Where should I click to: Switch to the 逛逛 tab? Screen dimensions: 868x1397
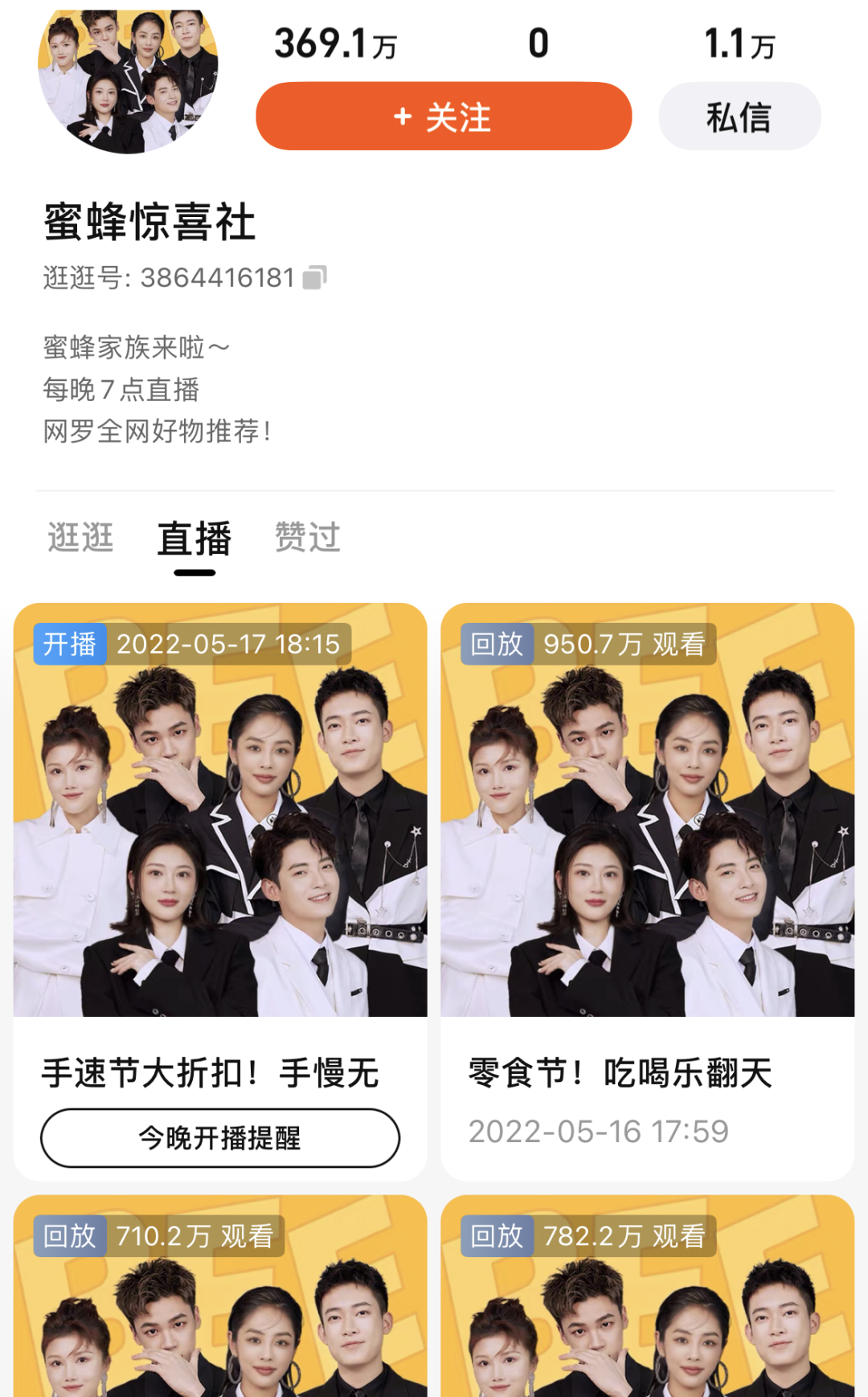pos(80,538)
